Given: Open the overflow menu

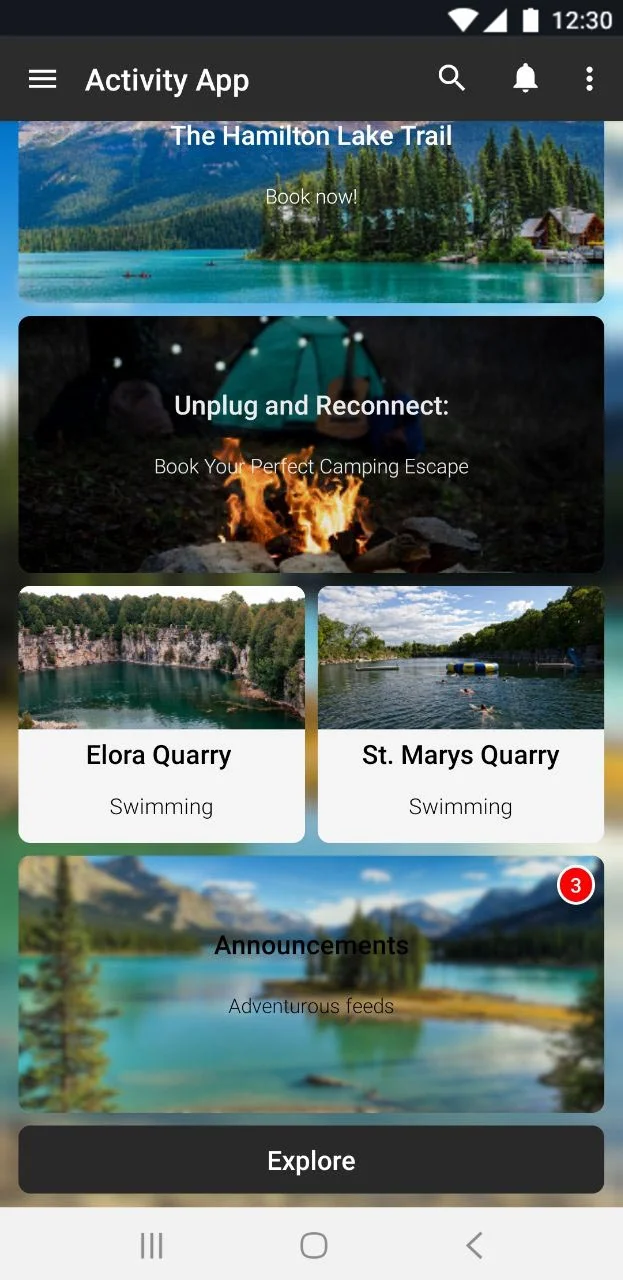Looking at the screenshot, I should pos(590,78).
